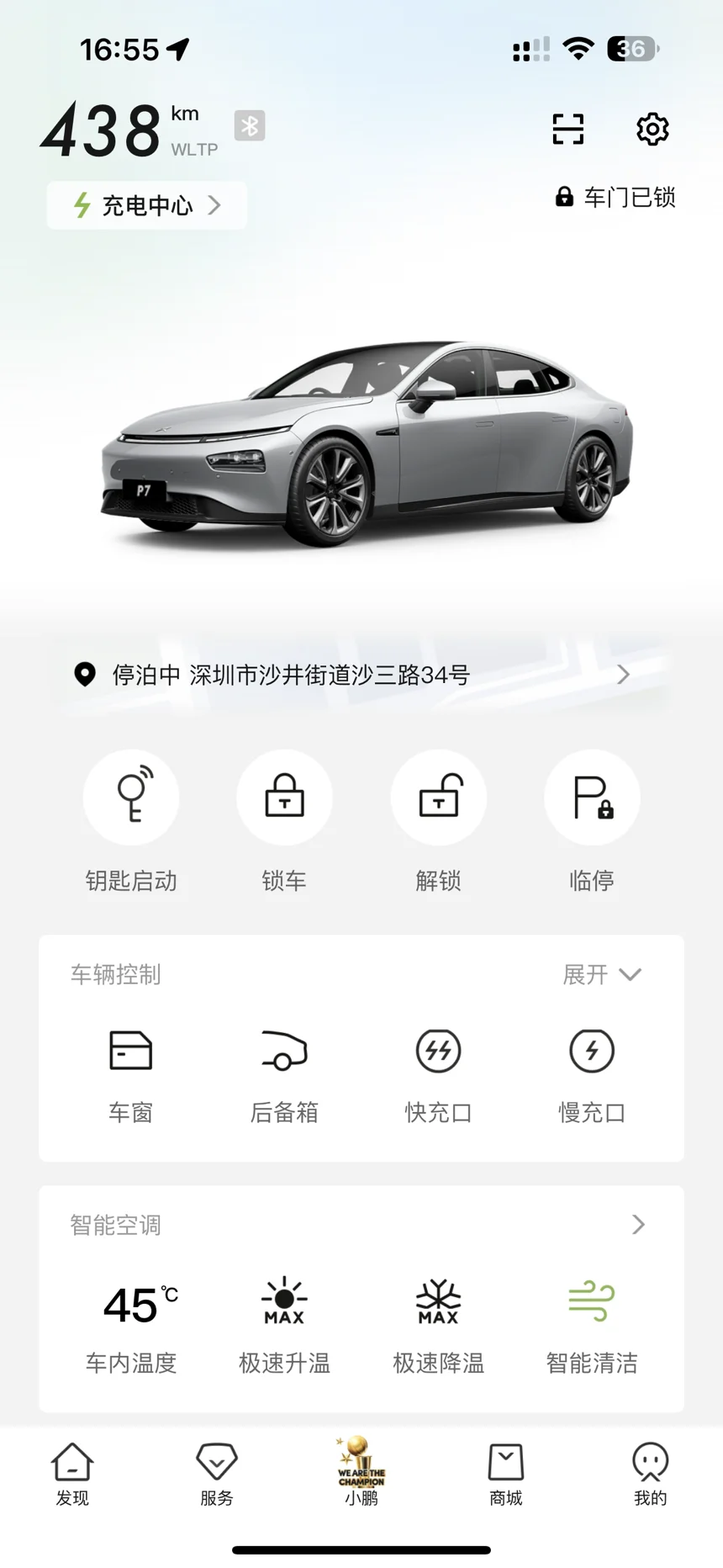Open 车窗 window control
The width and height of the screenshot is (723, 1568).
[x=131, y=1077]
